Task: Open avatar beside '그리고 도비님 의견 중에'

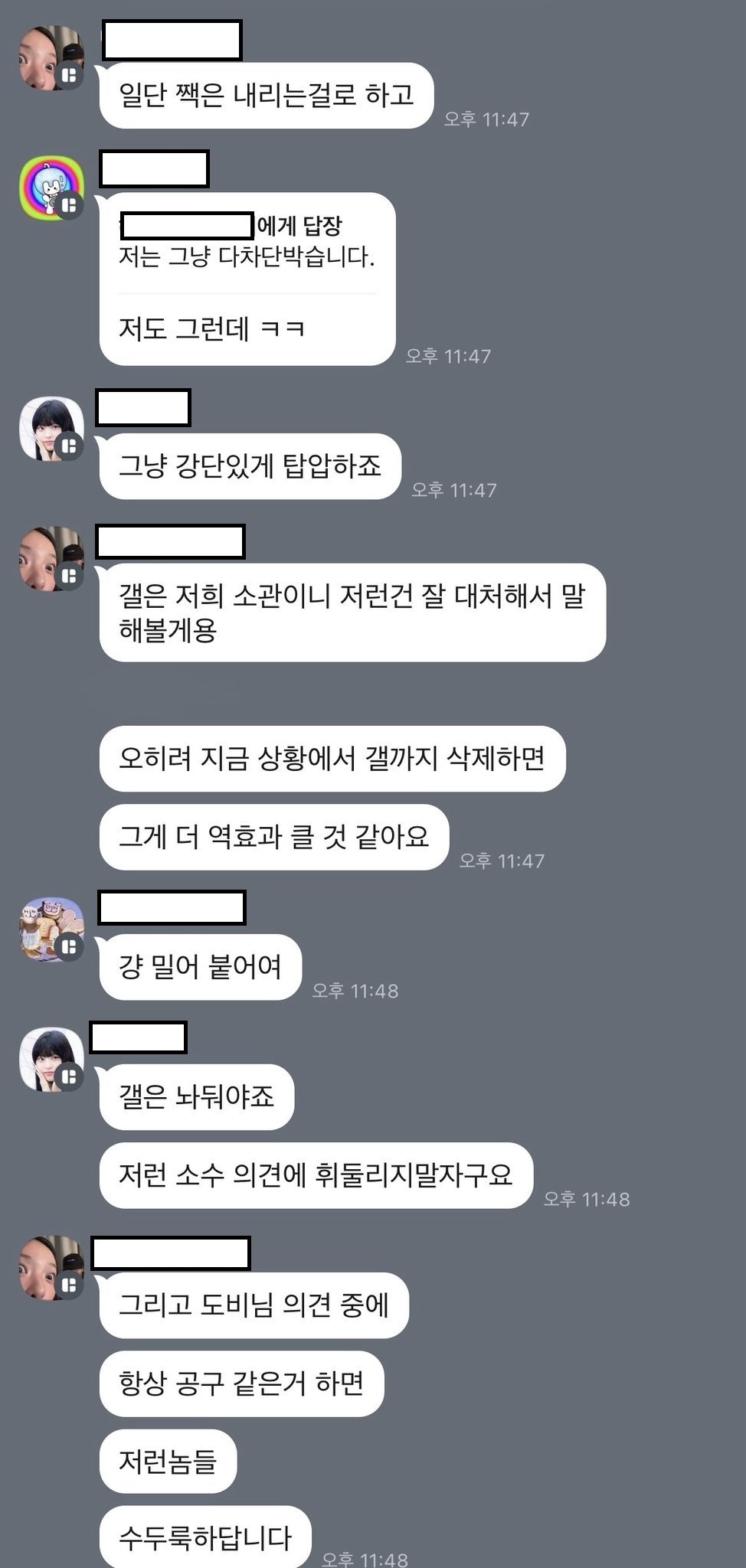Action: click(x=51, y=1268)
